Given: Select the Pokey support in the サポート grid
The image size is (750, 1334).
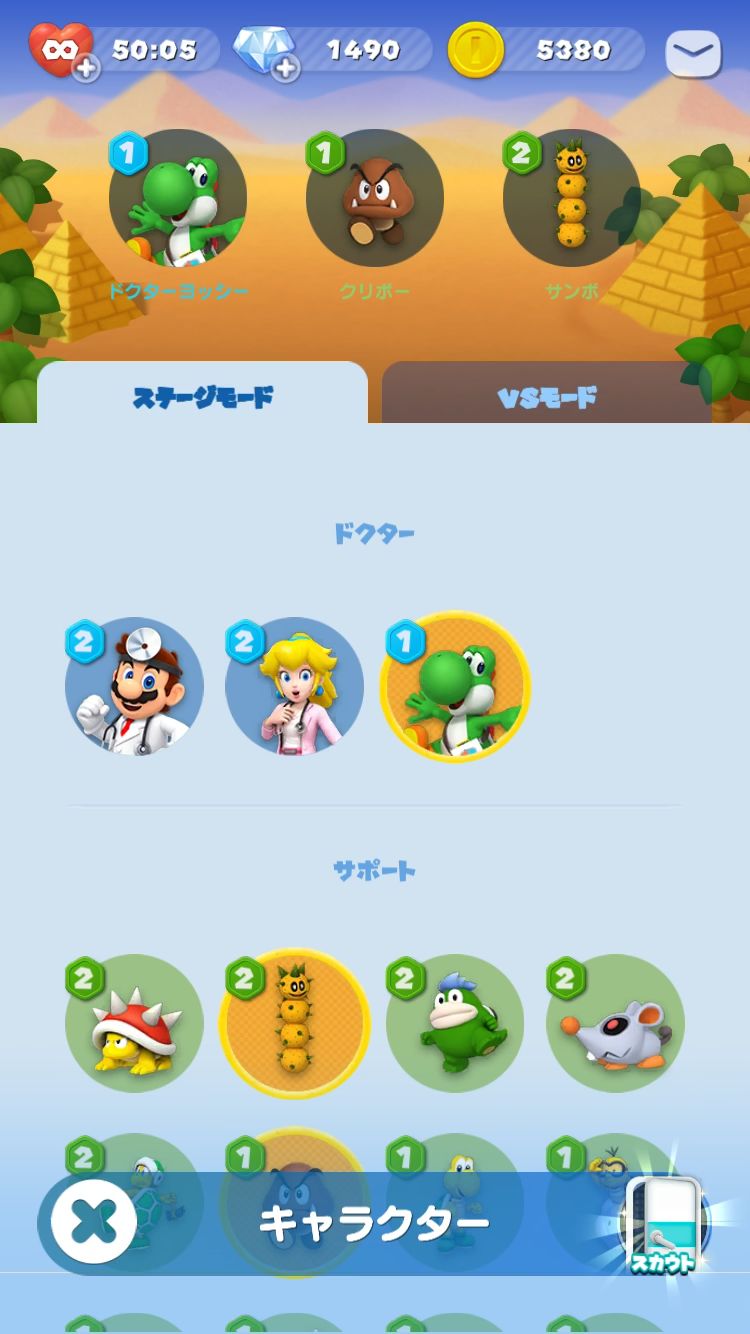Looking at the screenshot, I should (295, 1023).
